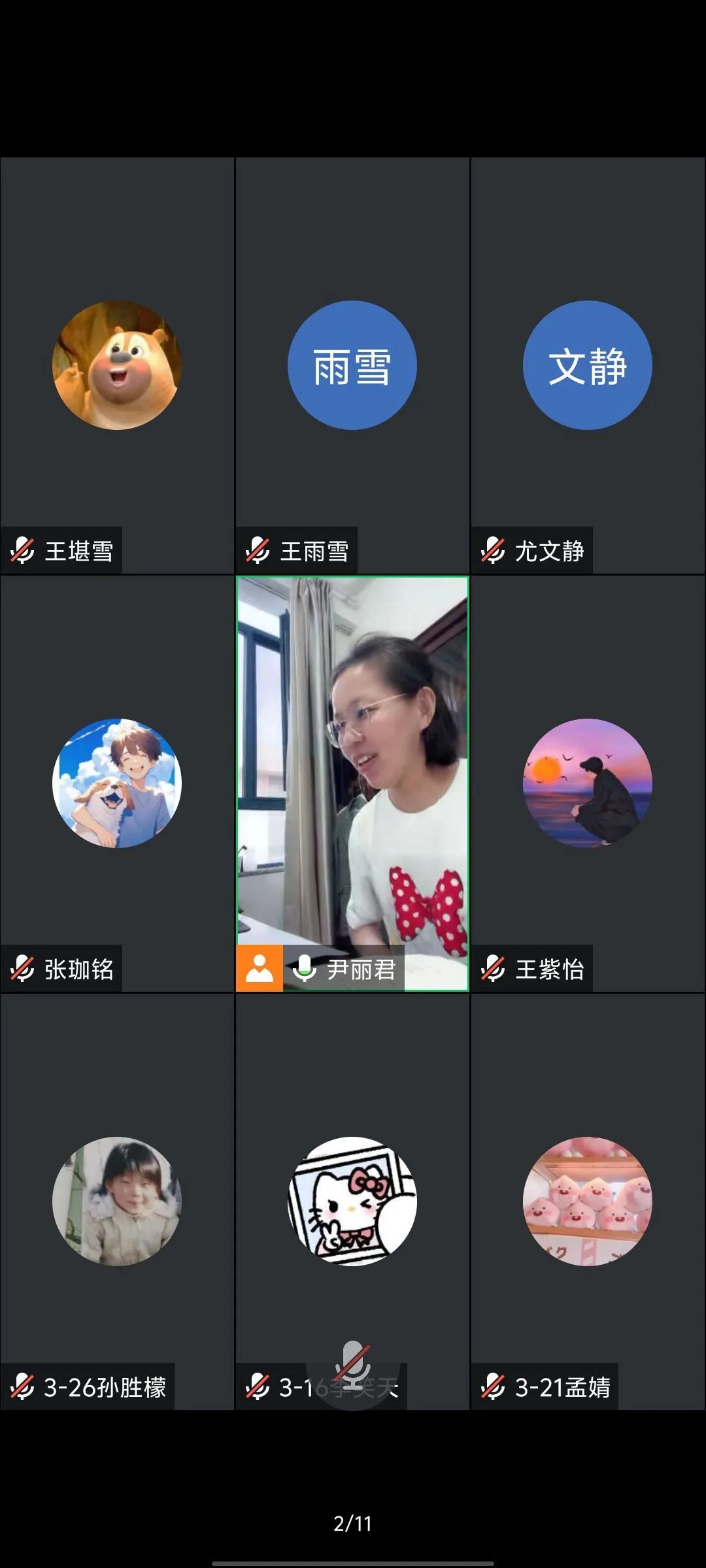Select the Hello Kitty avatar participant tile
706x1568 pixels.
(x=352, y=1202)
